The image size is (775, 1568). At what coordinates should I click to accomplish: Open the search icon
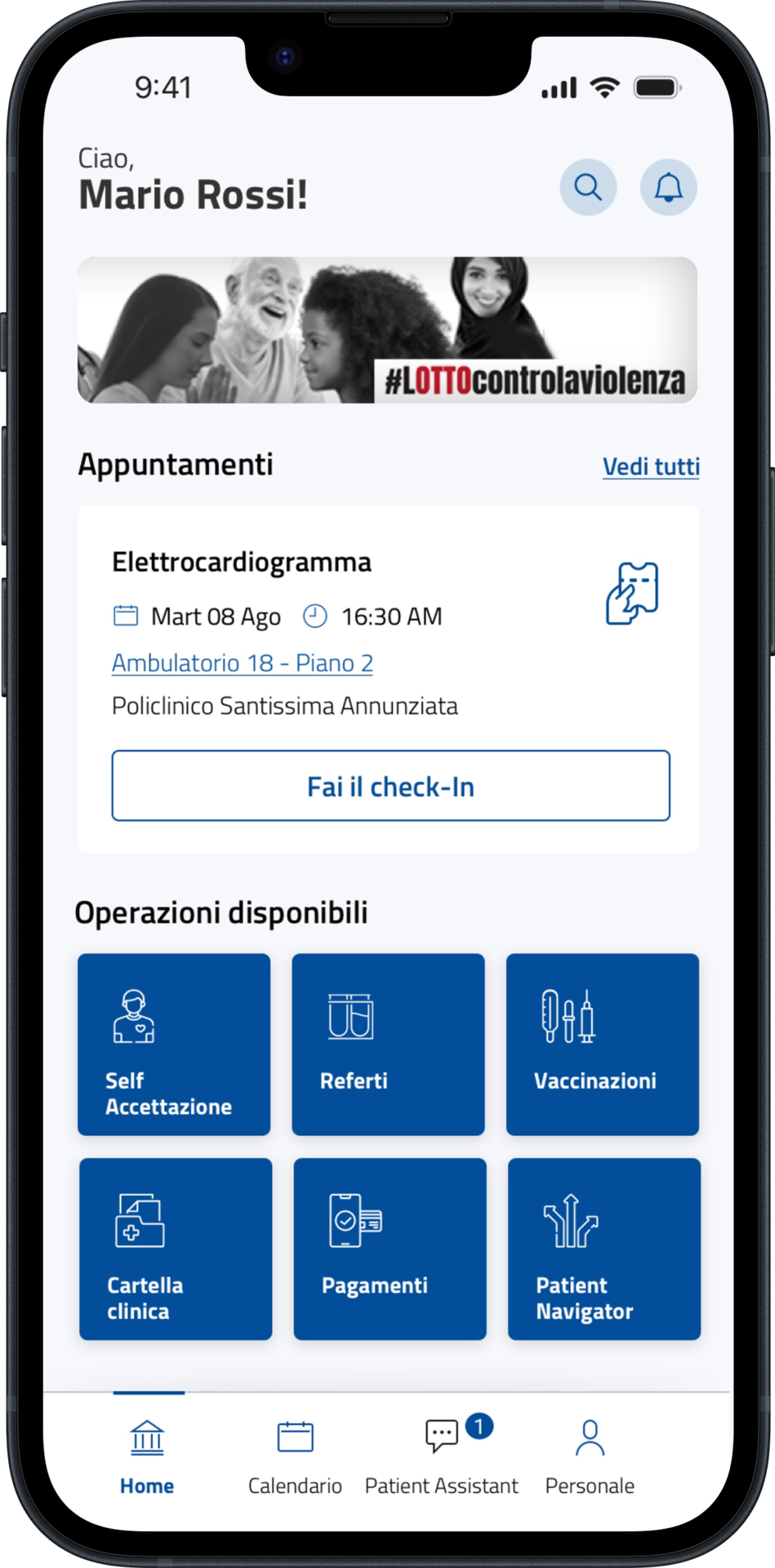tap(588, 188)
